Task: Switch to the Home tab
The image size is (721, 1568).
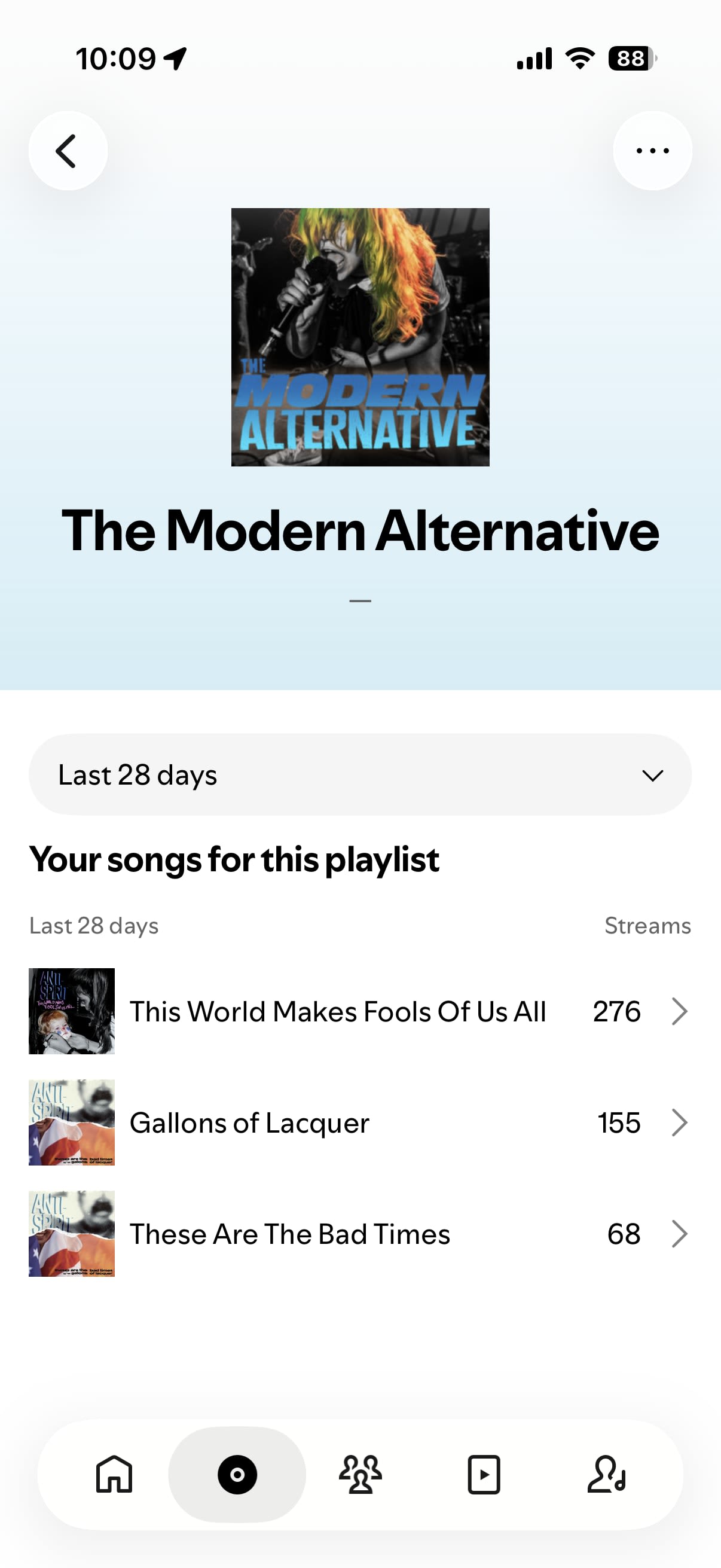Action: tap(114, 1474)
